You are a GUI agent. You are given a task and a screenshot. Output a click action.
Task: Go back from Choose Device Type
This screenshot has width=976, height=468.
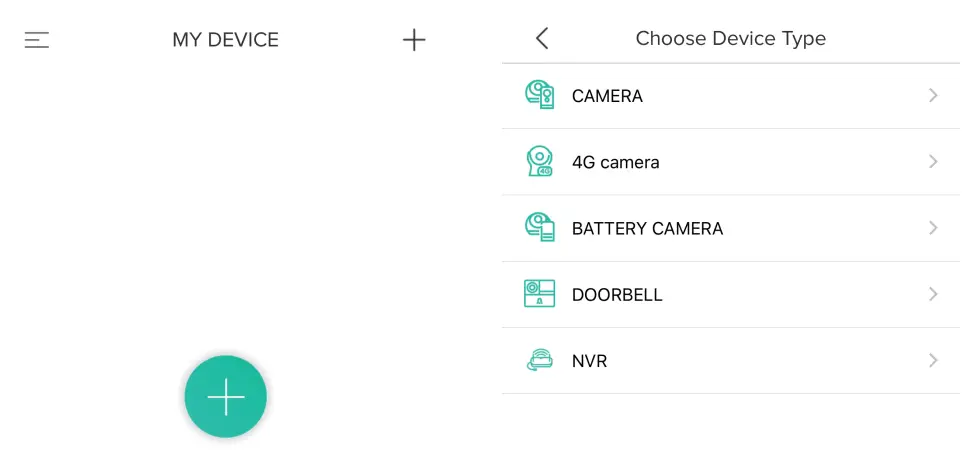[x=542, y=39]
